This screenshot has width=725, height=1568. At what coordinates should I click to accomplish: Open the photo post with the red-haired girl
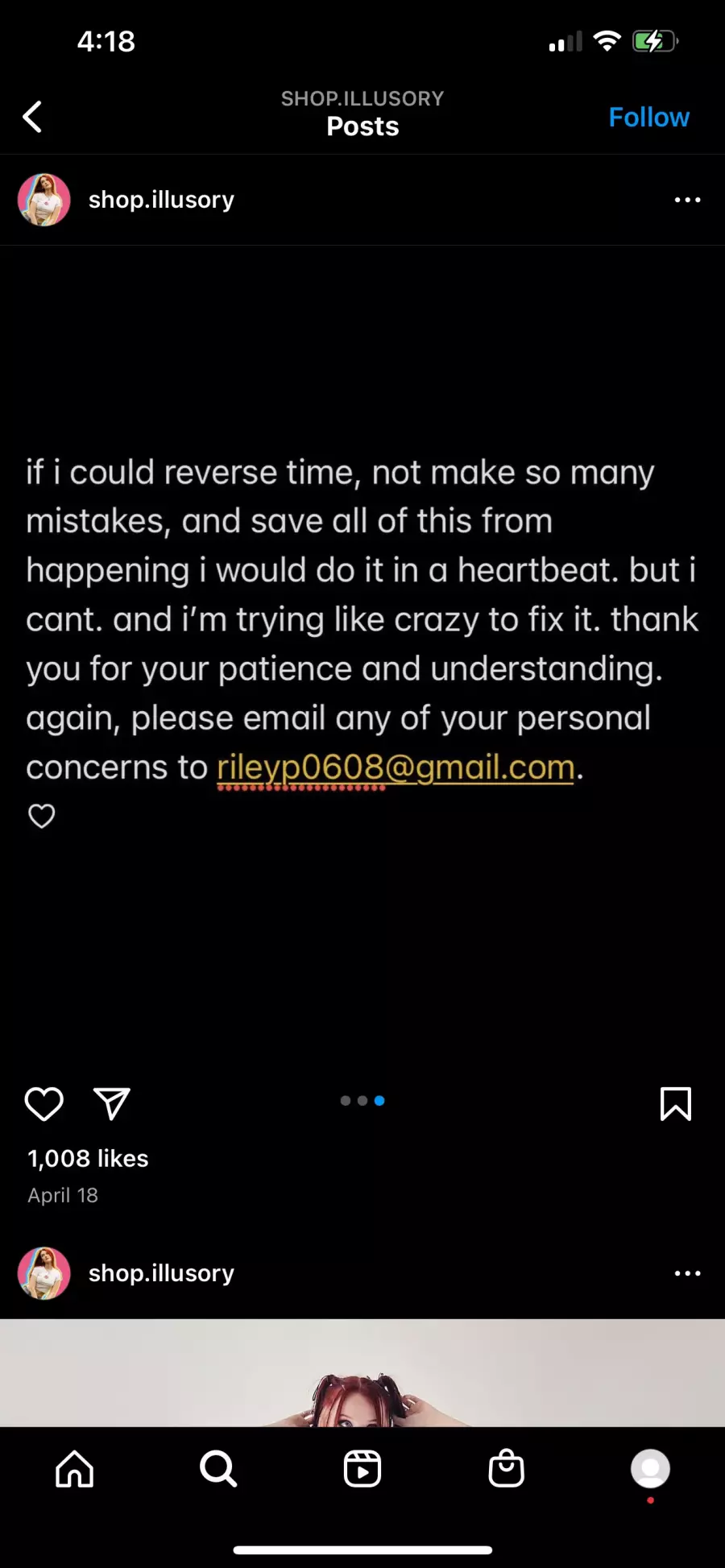point(362,1373)
